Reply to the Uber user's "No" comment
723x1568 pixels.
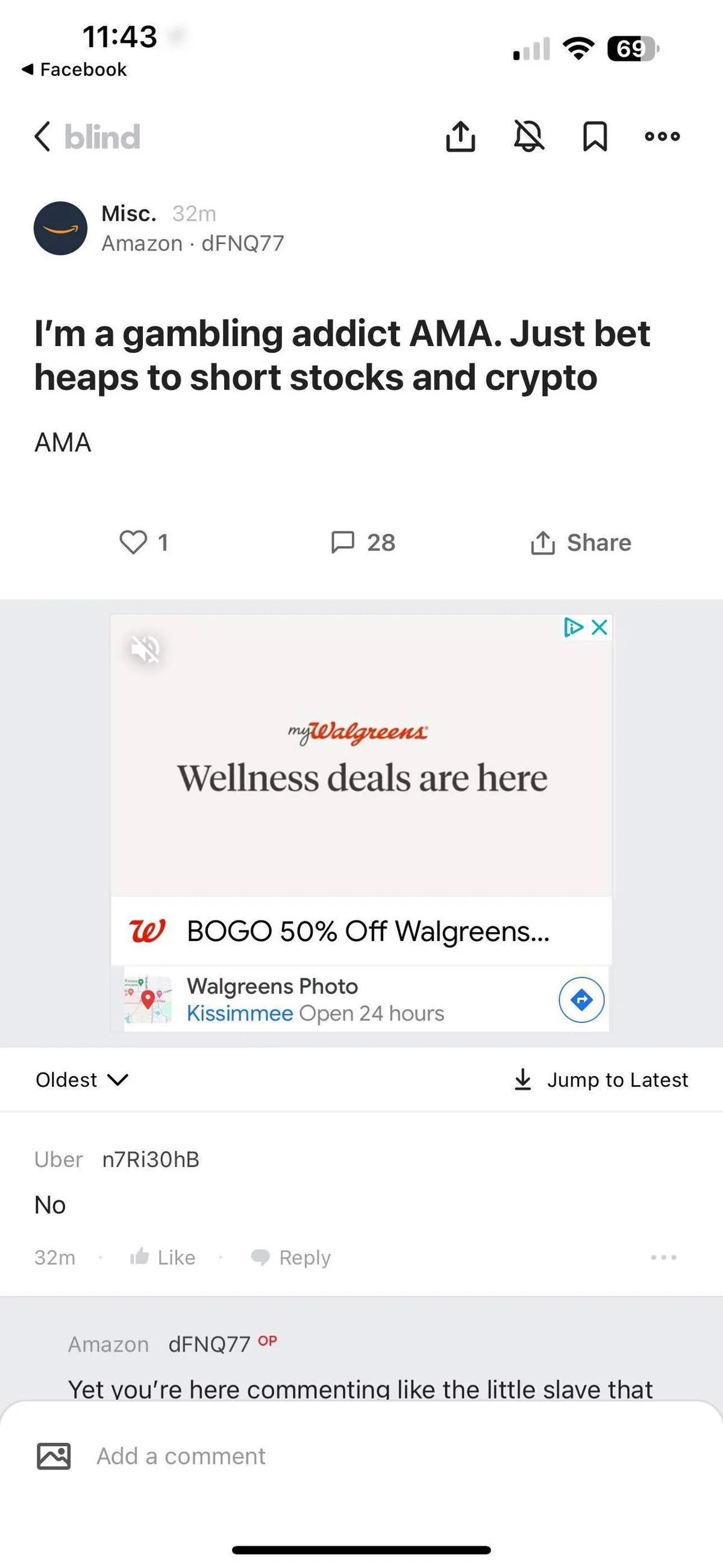pyautogui.click(x=292, y=1257)
